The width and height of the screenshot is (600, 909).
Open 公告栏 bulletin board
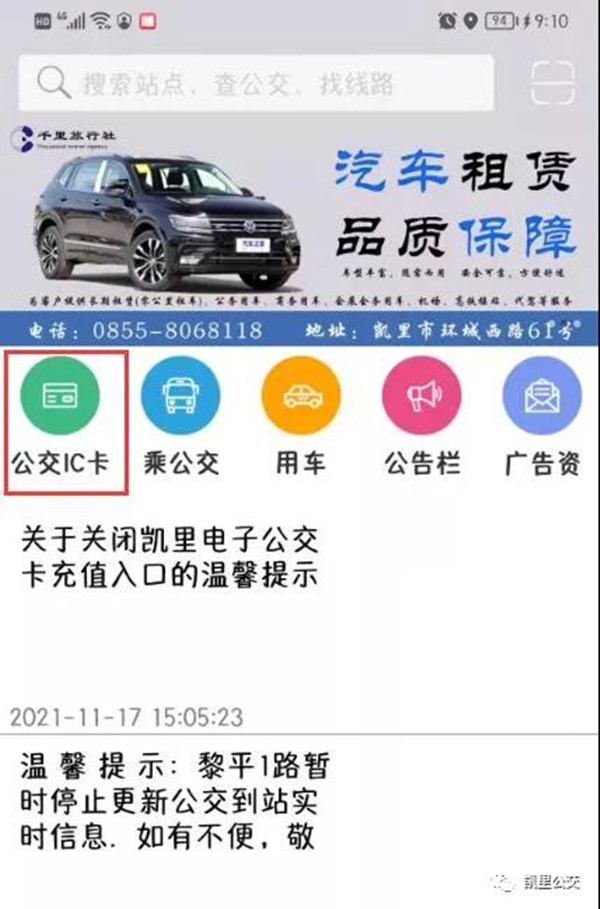pos(422,420)
